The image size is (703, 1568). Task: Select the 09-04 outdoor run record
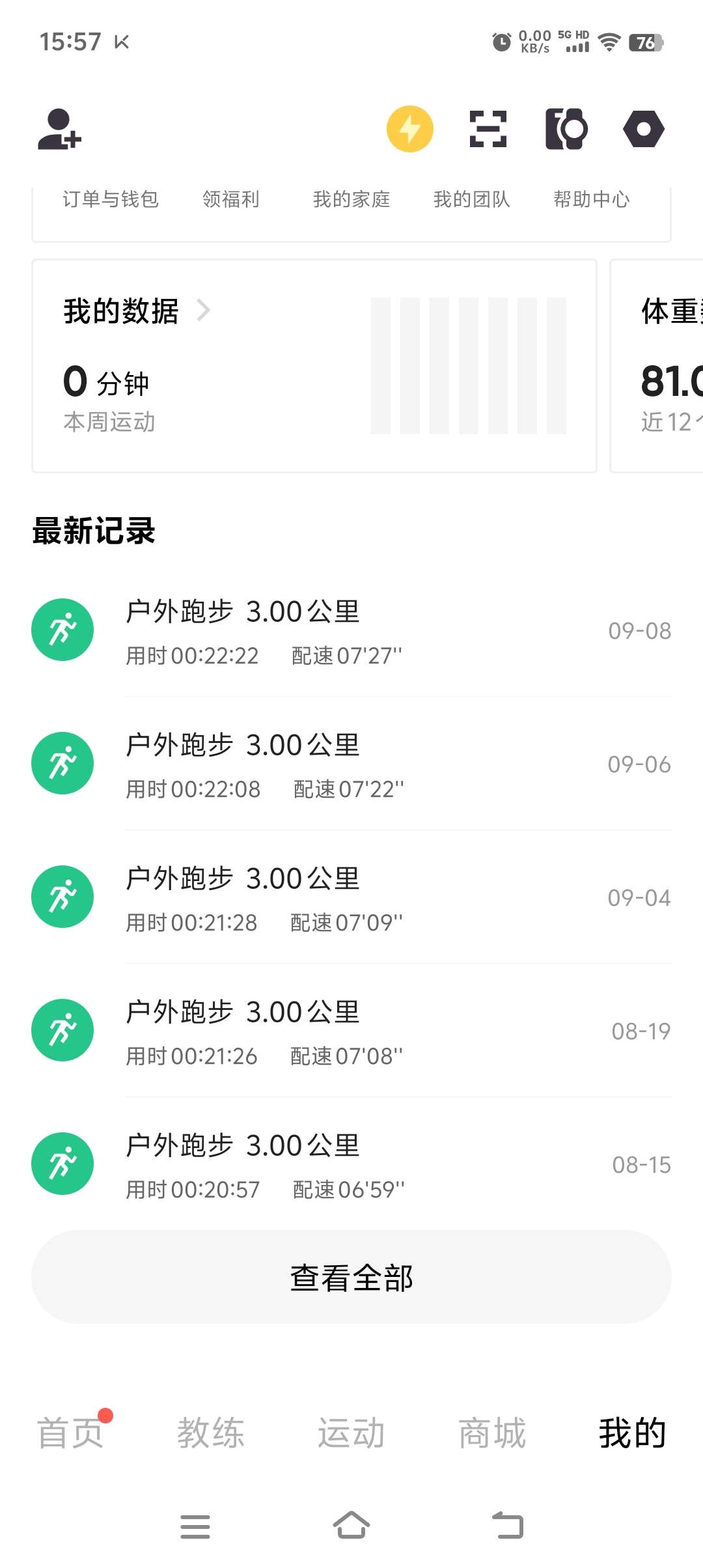[x=351, y=898]
